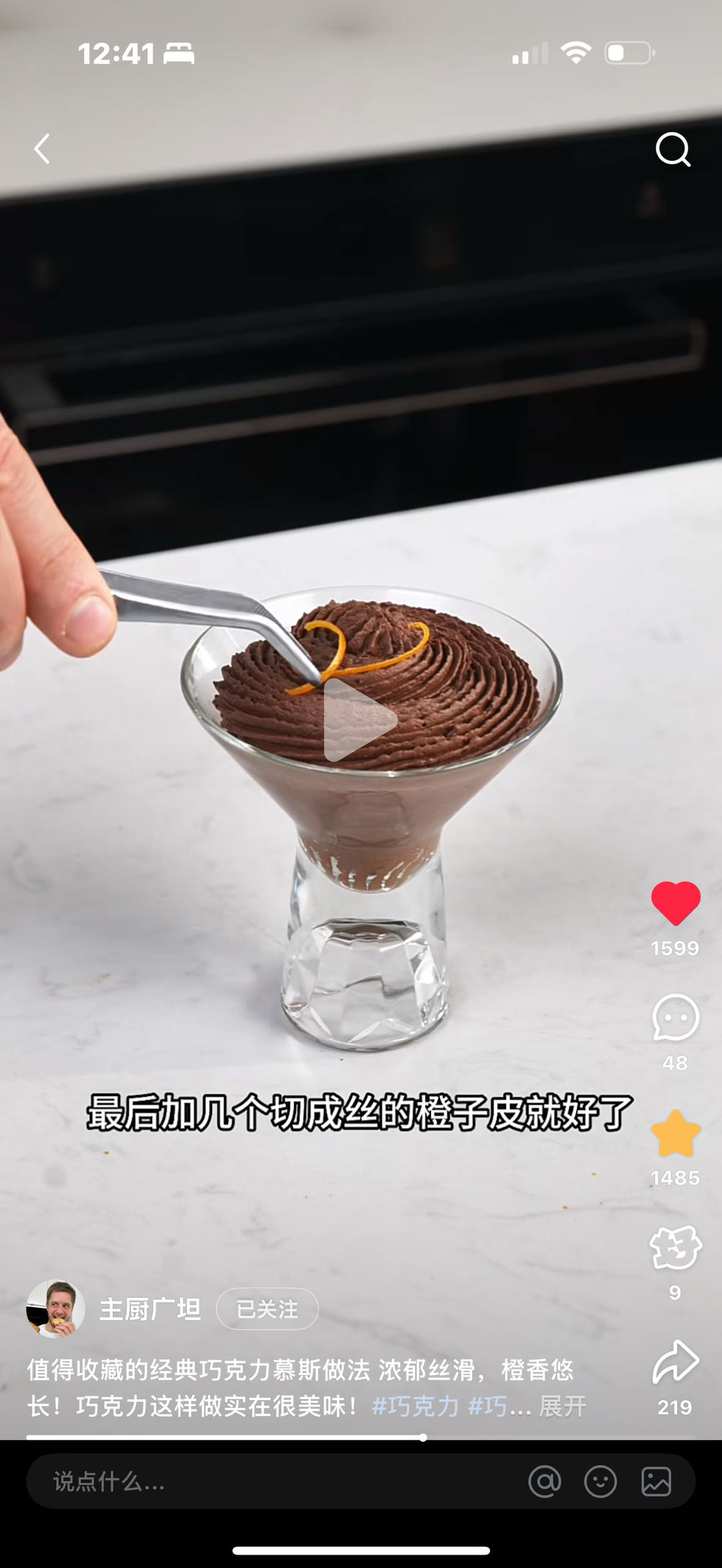722x1568 pixels.
Task: Mention someone with the @ icon
Action: 545,1482
